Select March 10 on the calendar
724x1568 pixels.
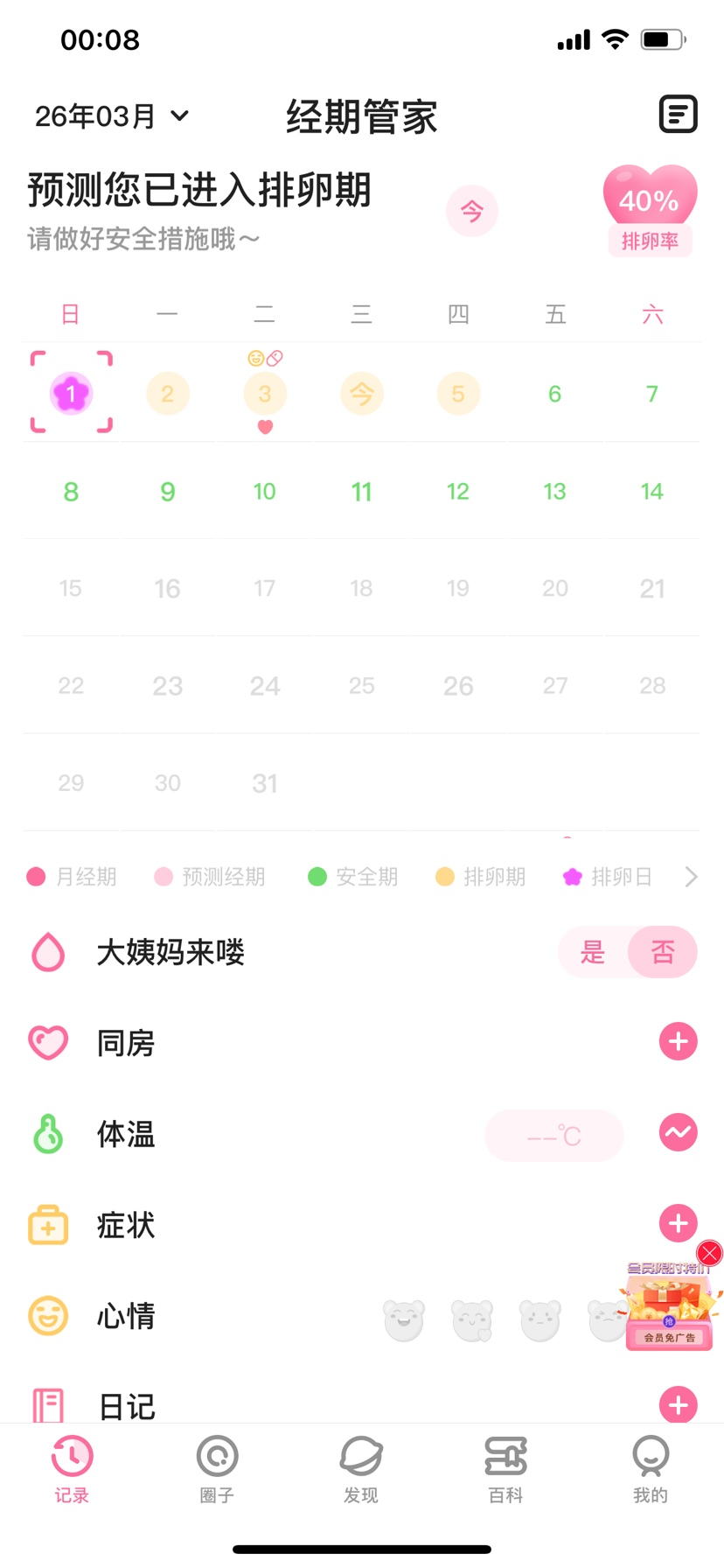pyautogui.click(x=265, y=492)
